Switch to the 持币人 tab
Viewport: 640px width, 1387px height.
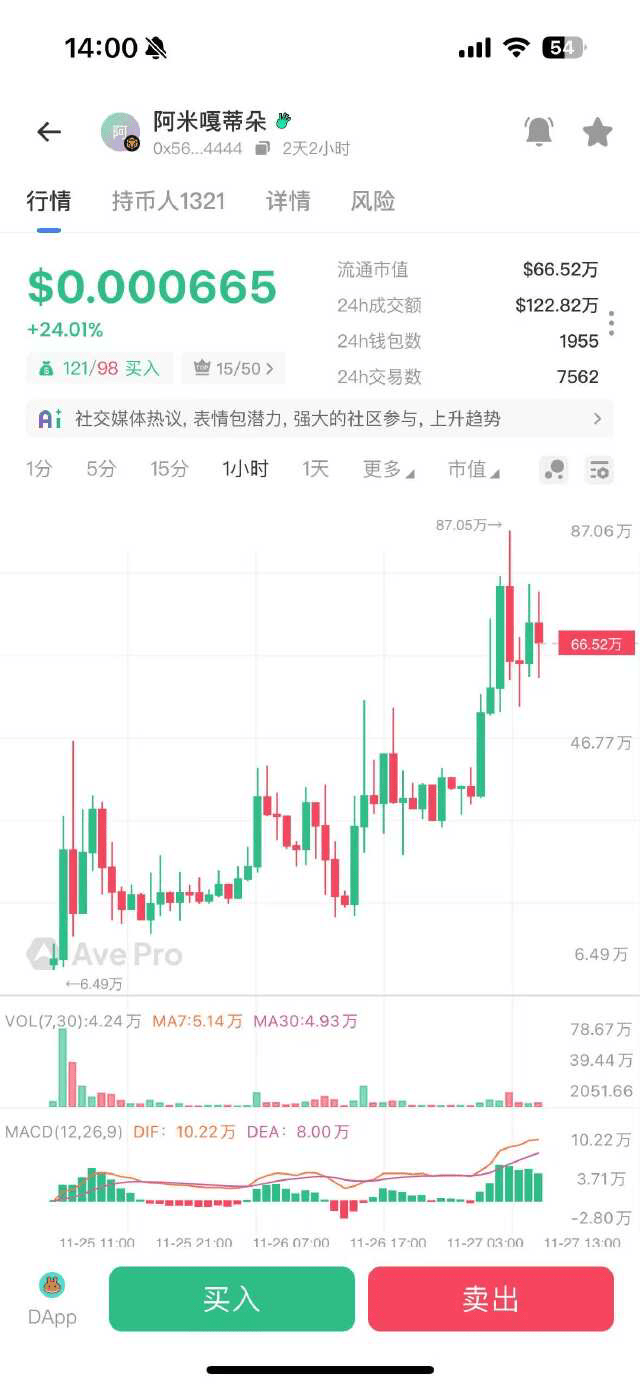168,201
